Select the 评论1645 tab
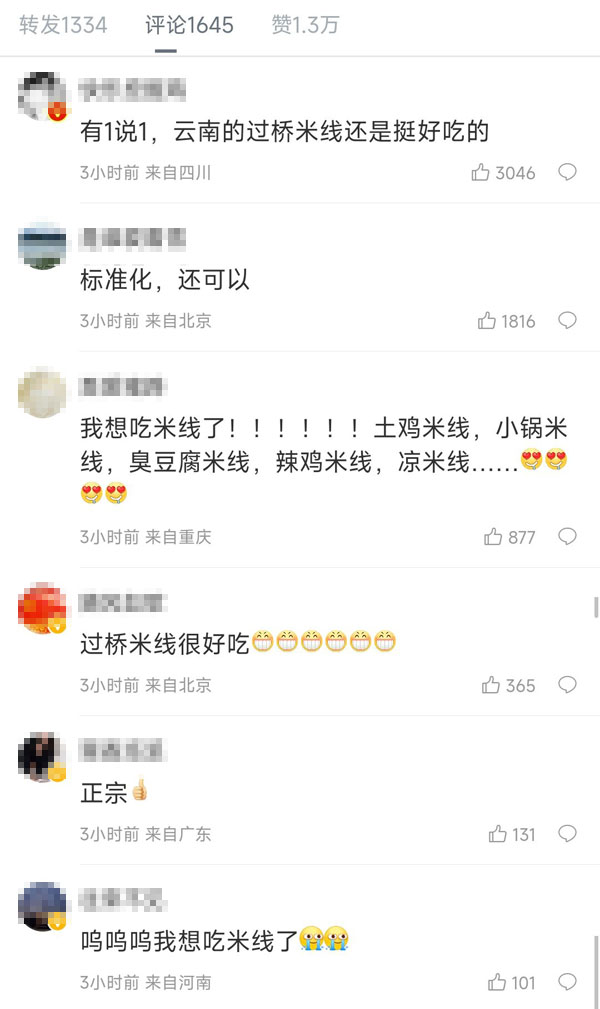The height and width of the screenshot is (1009, 600). (x=189, y=25)
